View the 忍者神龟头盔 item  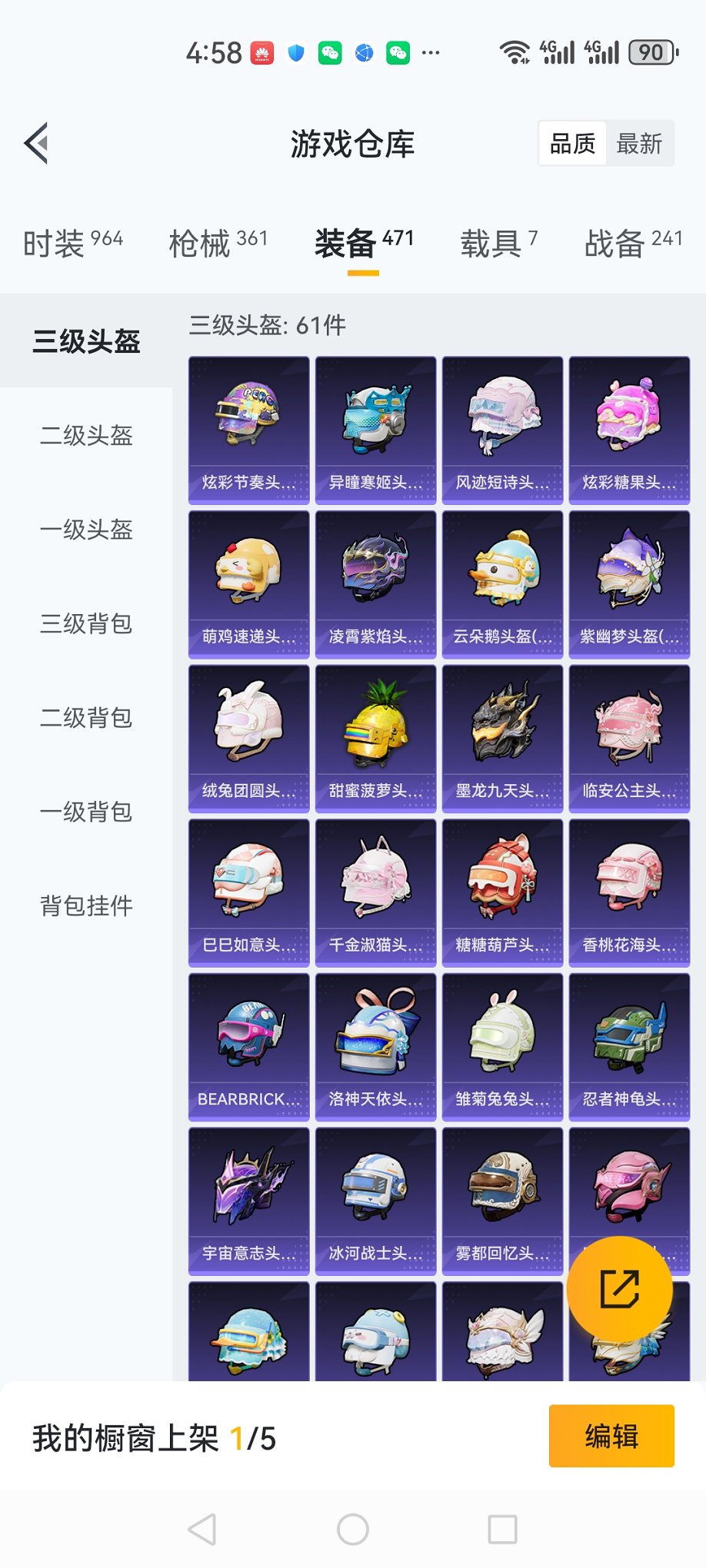(x=629, y=1047)
